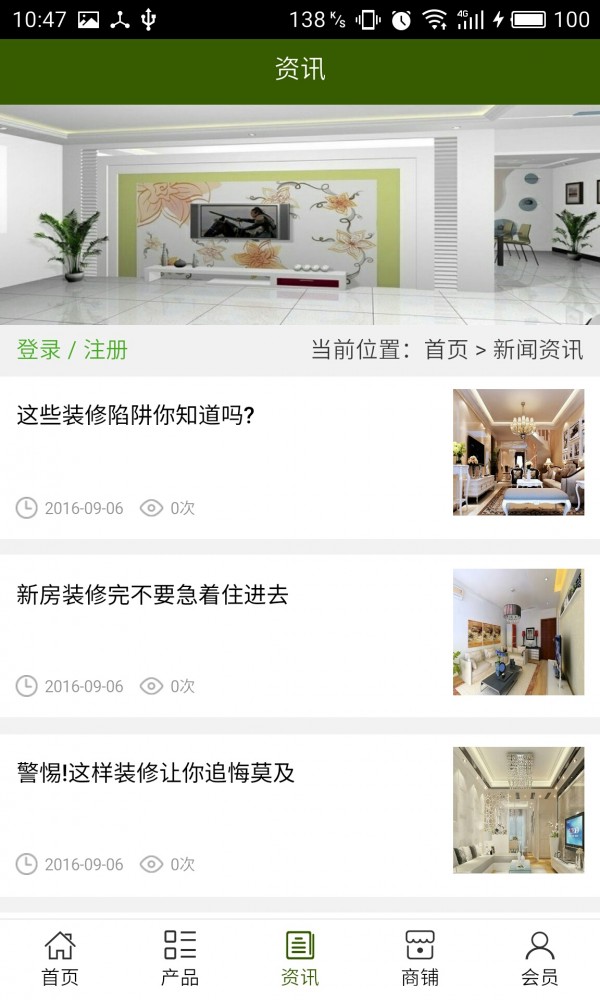
Task: Open the living room banner image
Action: coord(300,215)
